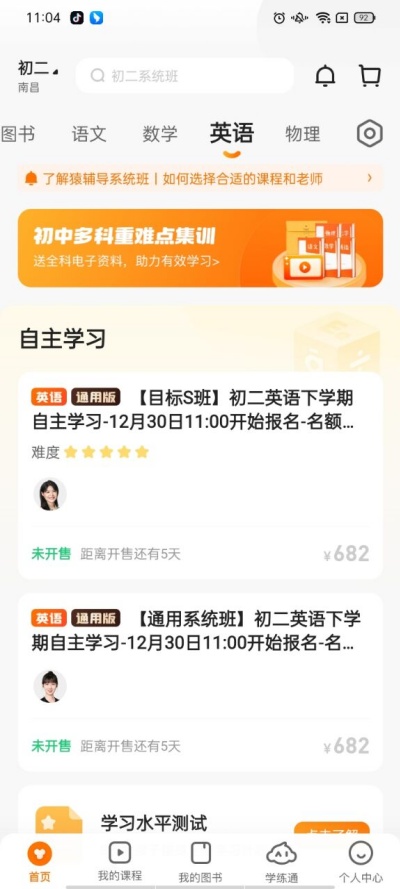Screen dimensions: 400x889
Task: Open the 【目标S班】初二英语下学期 course card
Action: [x=200, y=475]
